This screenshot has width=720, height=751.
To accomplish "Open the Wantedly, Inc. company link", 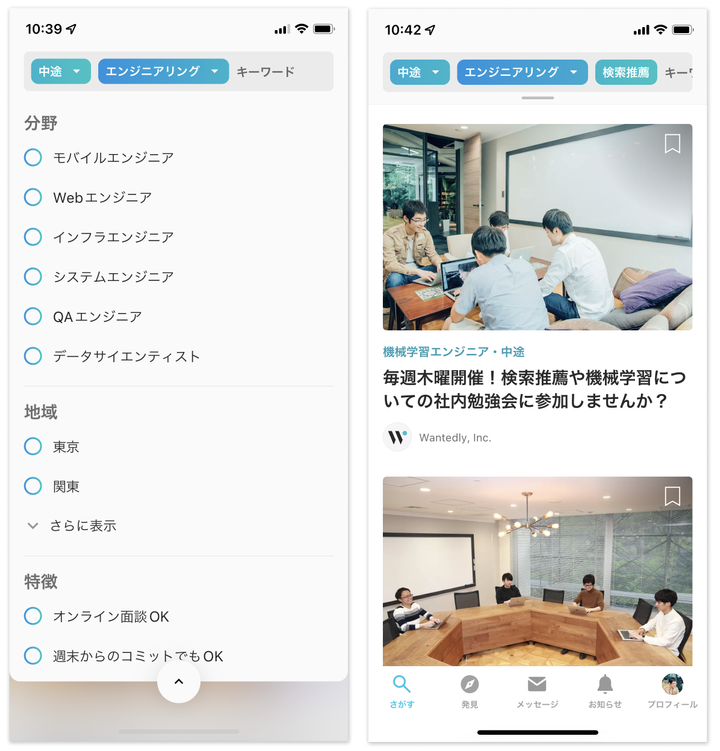I will 454,437.
